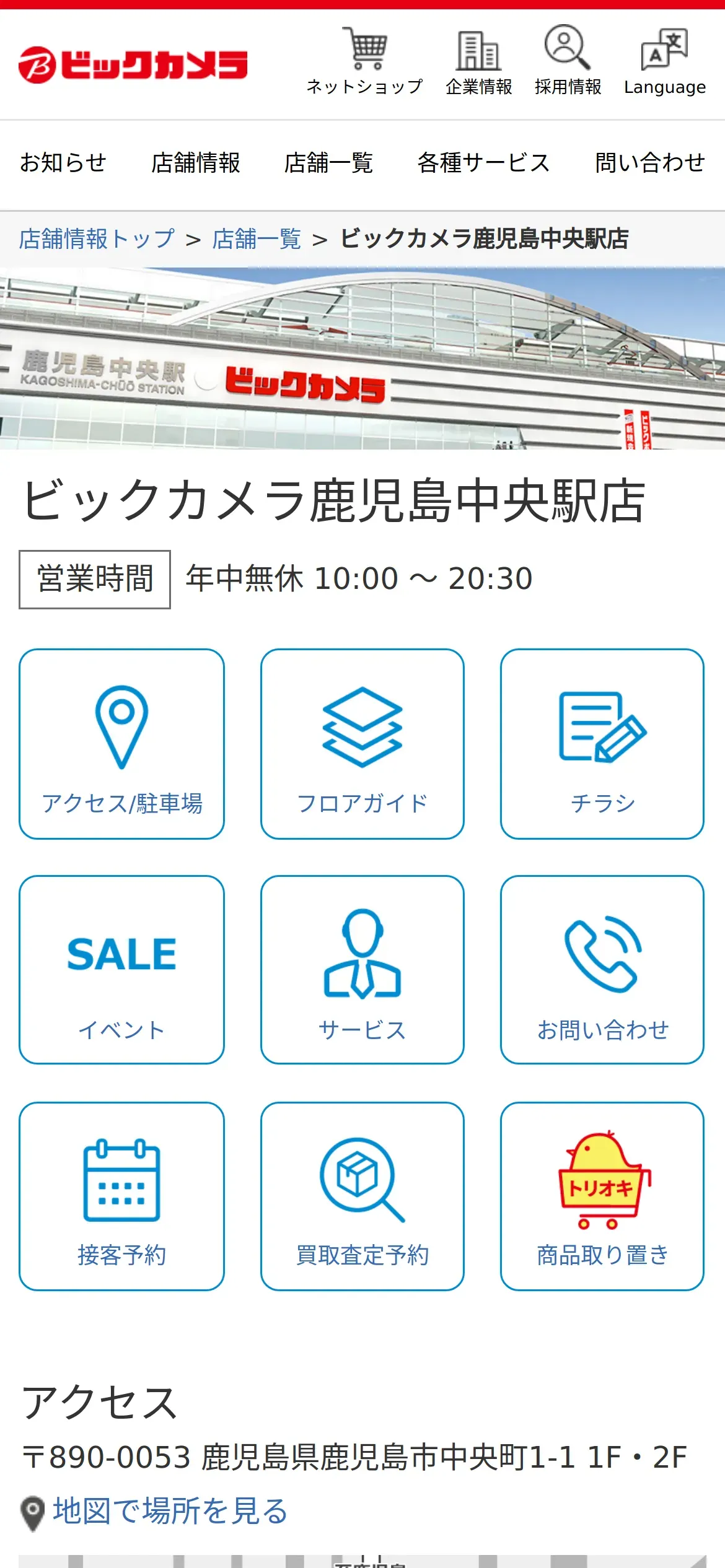Image resolution: width=725 pixels, height=1568 pixels.
Task: Tap the アクセス/駐車場 tile
Action: (121, 744)
